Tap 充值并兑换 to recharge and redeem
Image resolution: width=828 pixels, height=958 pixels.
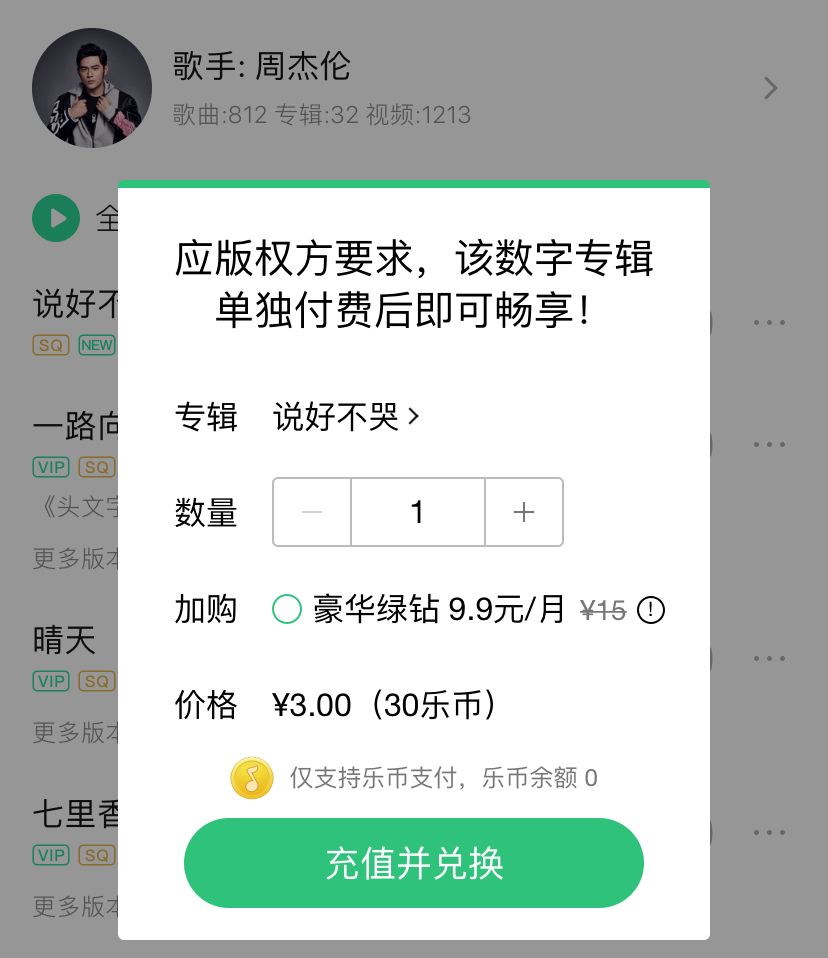pyautogui.click(x=413, y=863)
